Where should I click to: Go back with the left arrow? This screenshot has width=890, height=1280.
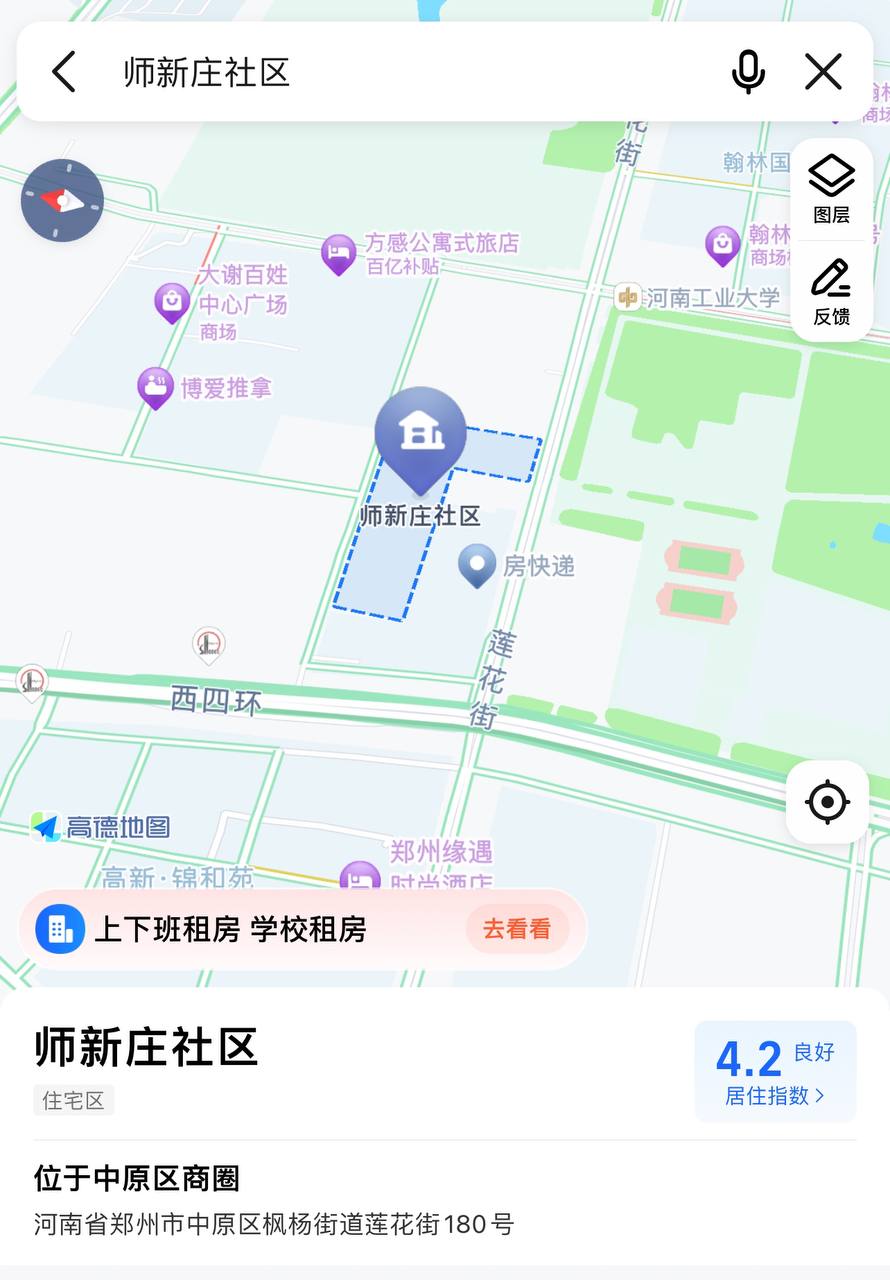pos(64,71)
